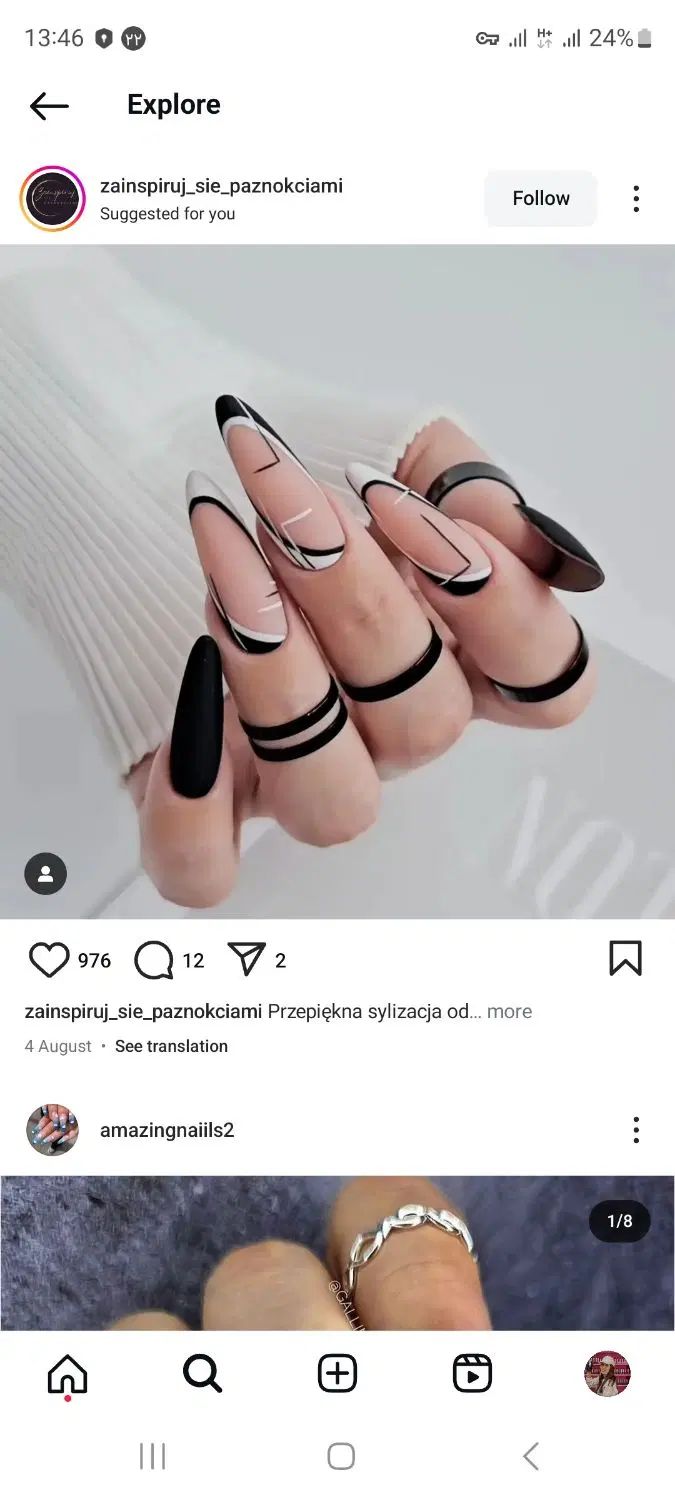
Task: Open my profile tab
Action: pos(607,1374)
